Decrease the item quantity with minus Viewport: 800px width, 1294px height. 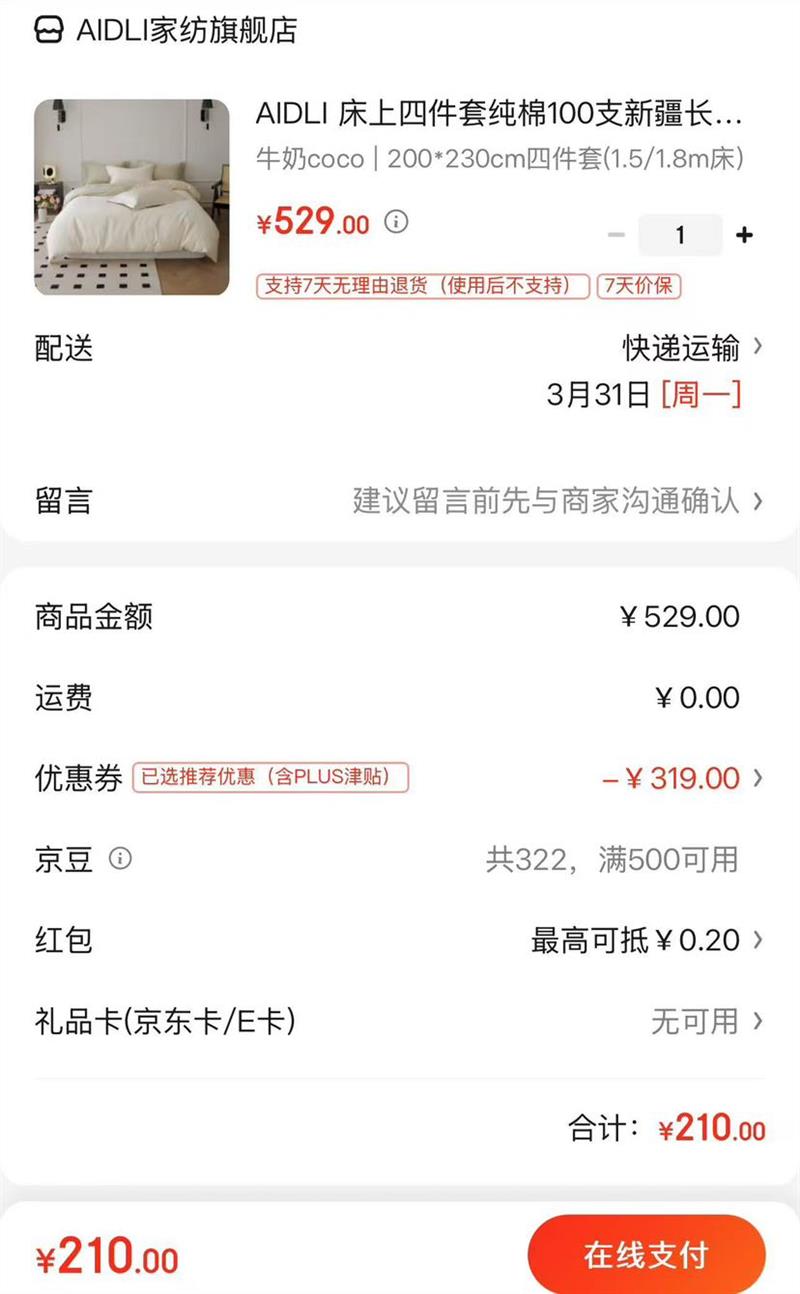coord(616,235)
